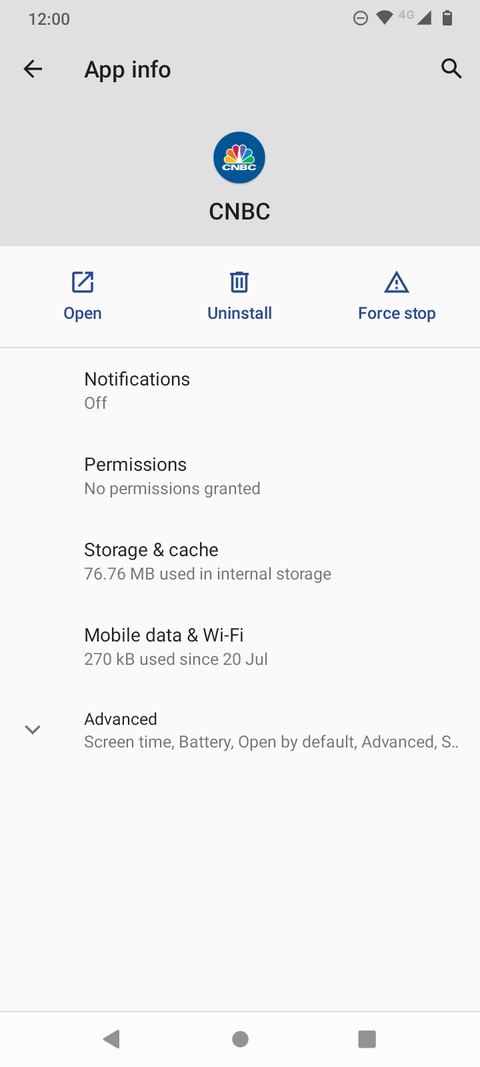Open Notifications settings
This screenshot has width=480, height=1067.
(240, 390)
